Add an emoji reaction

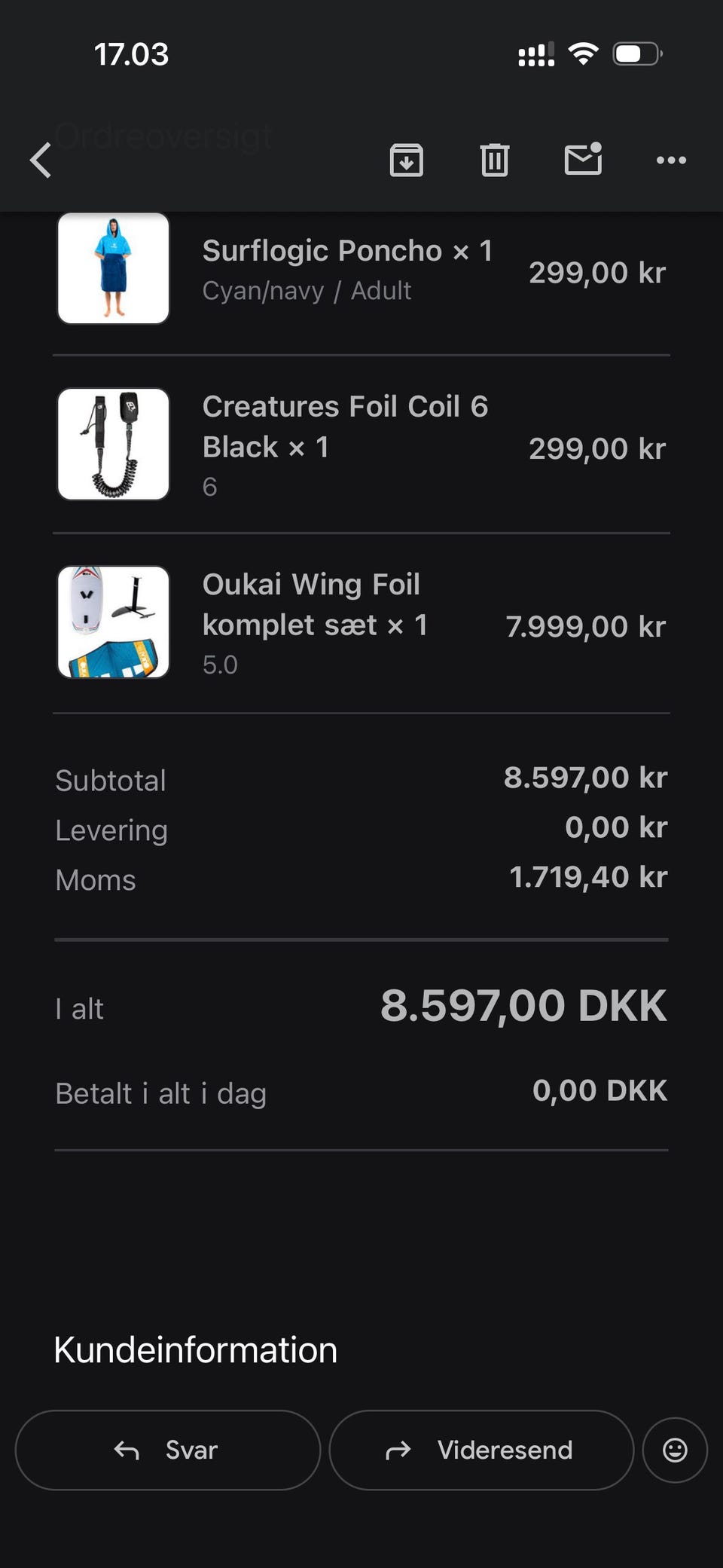[675, 1450]
